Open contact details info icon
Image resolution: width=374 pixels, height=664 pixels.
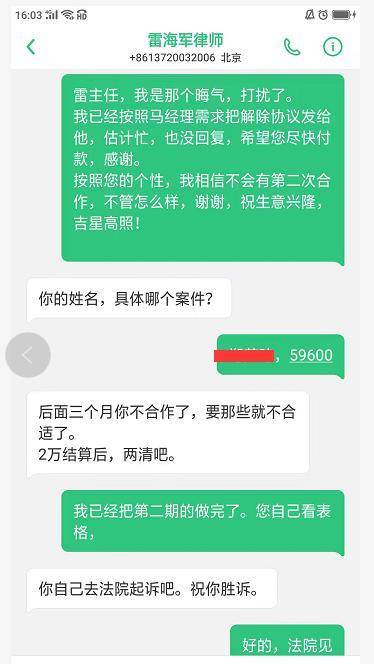332,47
